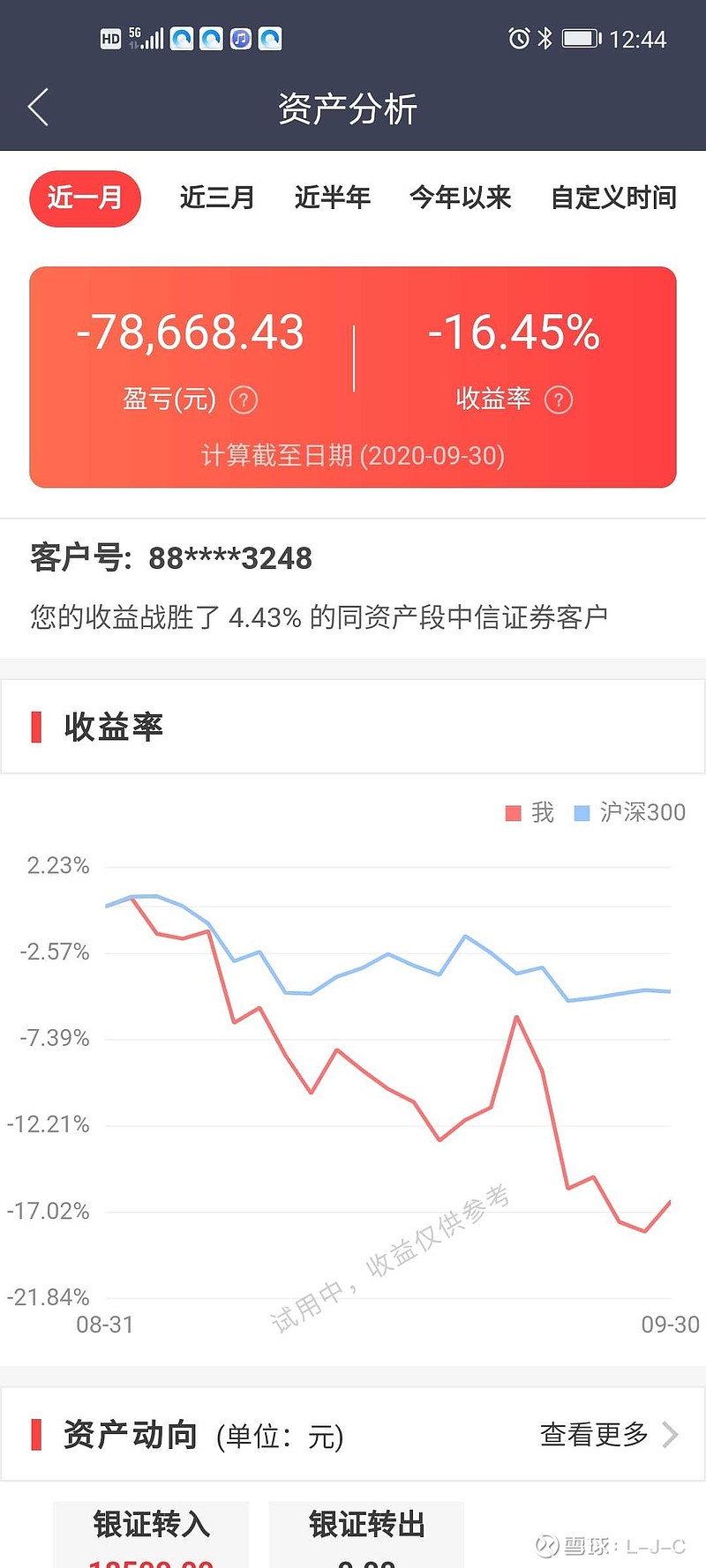Image resolution: width=706 pixels, height=1568 pixels.
Task: Select the 近一月 time range
Action: [x=85, y=198]
